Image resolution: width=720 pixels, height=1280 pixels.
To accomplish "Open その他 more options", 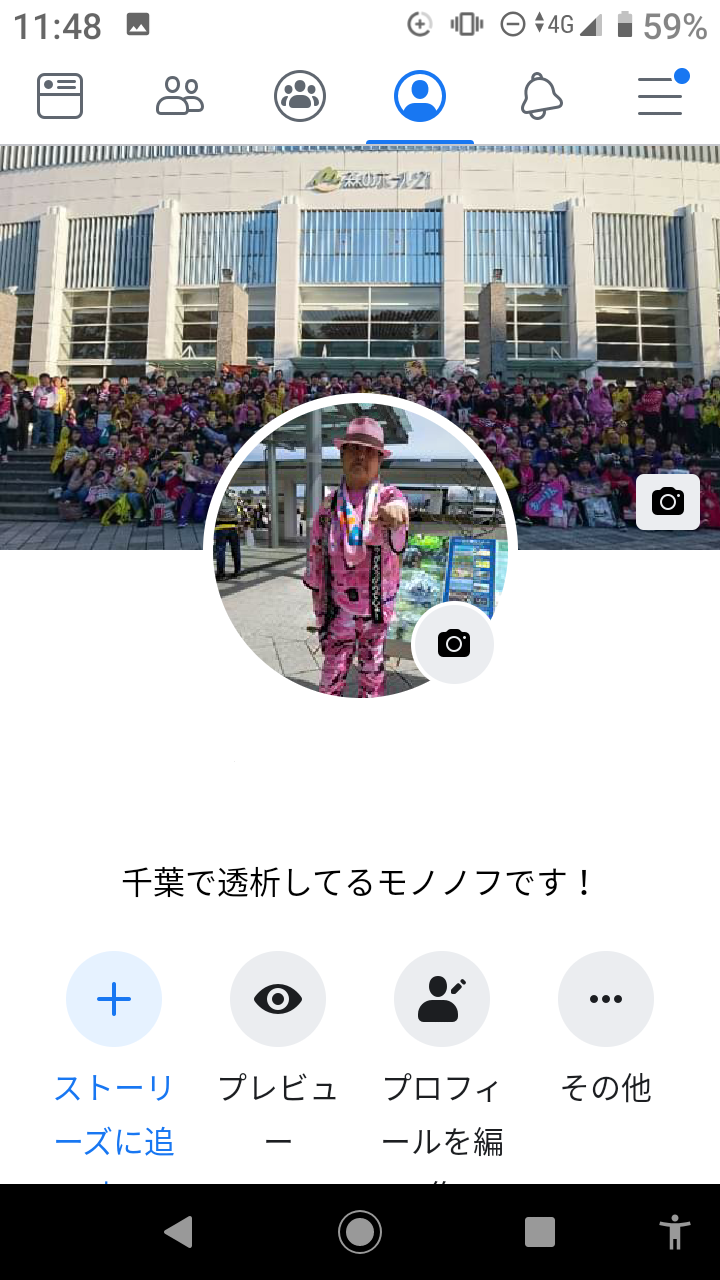I will pyautogui.click(x=606, y=998).
